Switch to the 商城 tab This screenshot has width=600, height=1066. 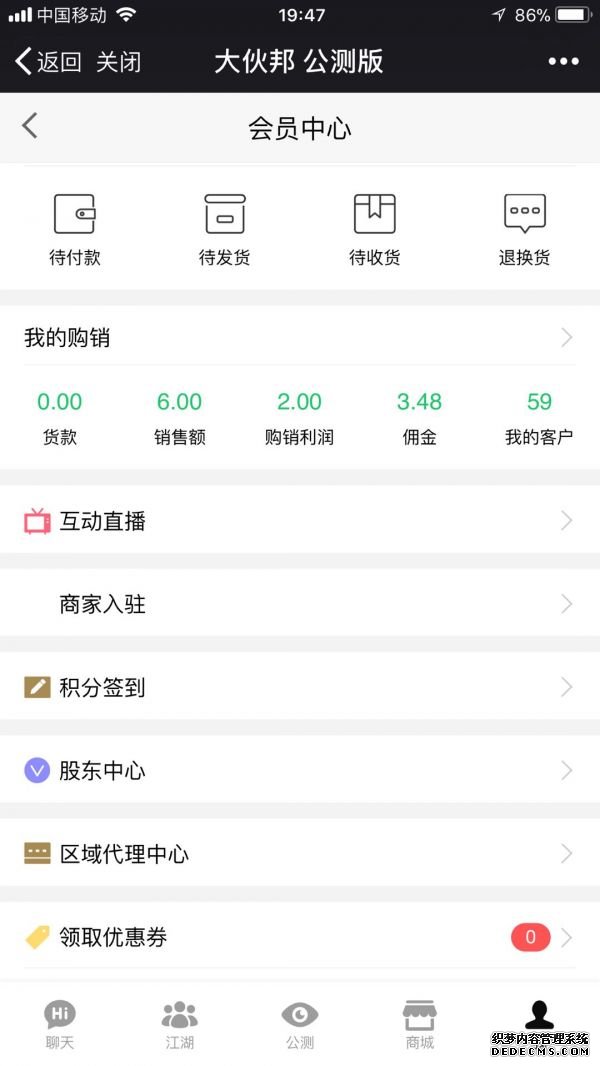pos(420,1025)
